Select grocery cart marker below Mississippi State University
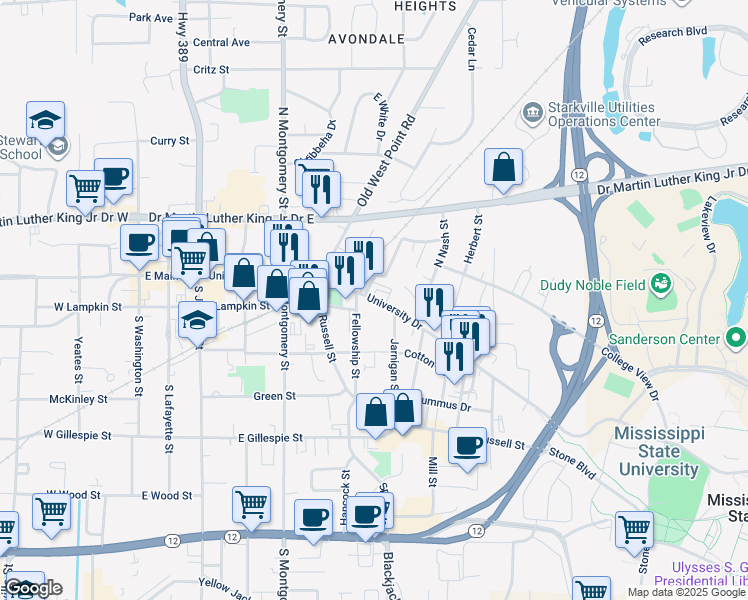 [x=634, y=529]
